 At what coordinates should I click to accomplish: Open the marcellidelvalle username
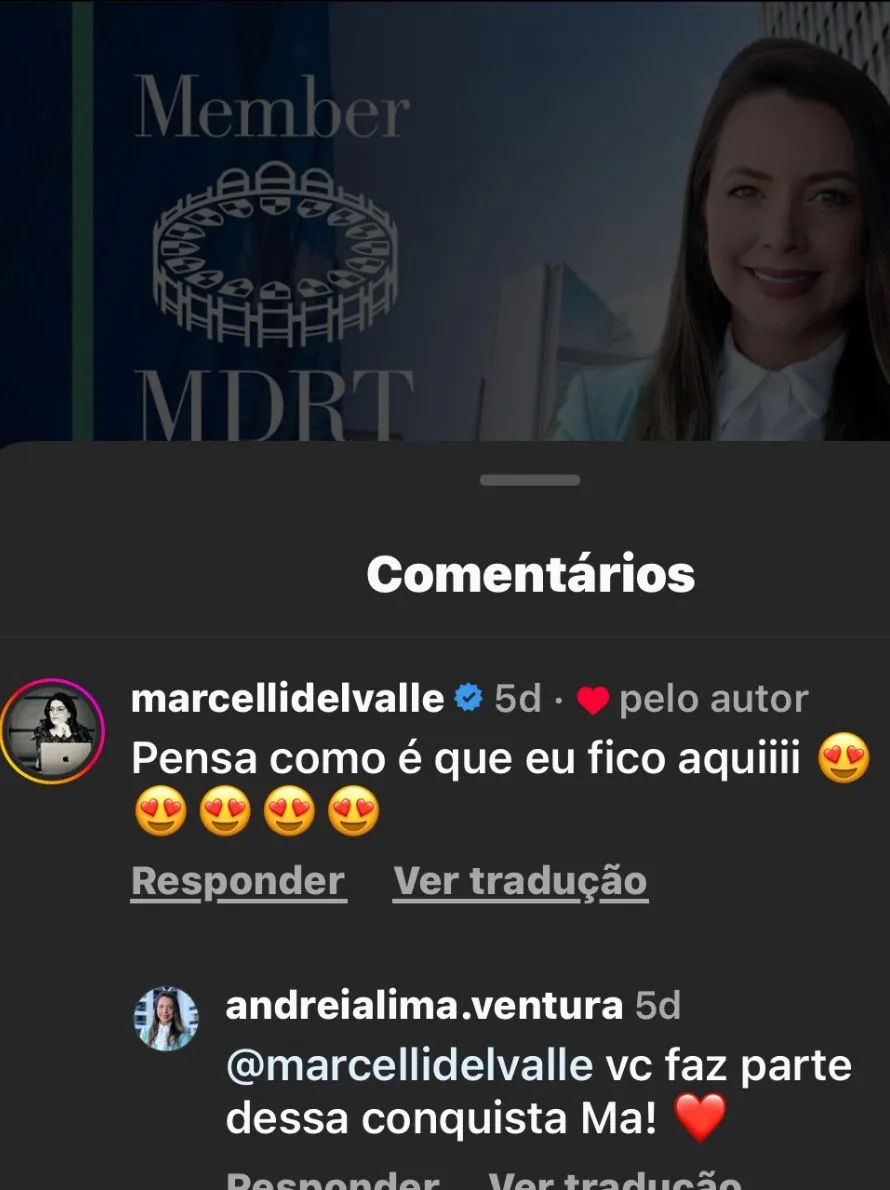click(287, 699)
